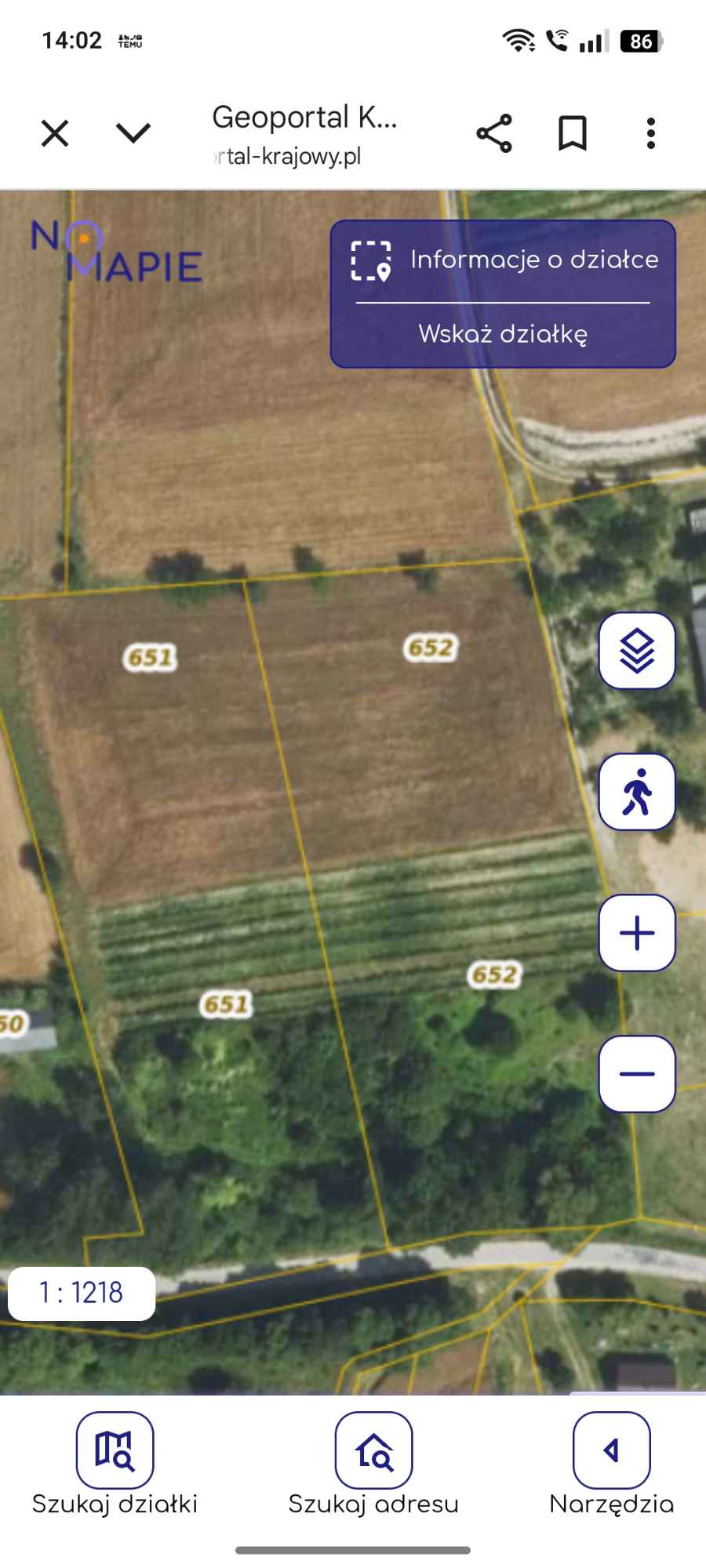Zoom in on the map
This screenshot has width=706, height=1568.
(x=635, y=933)
